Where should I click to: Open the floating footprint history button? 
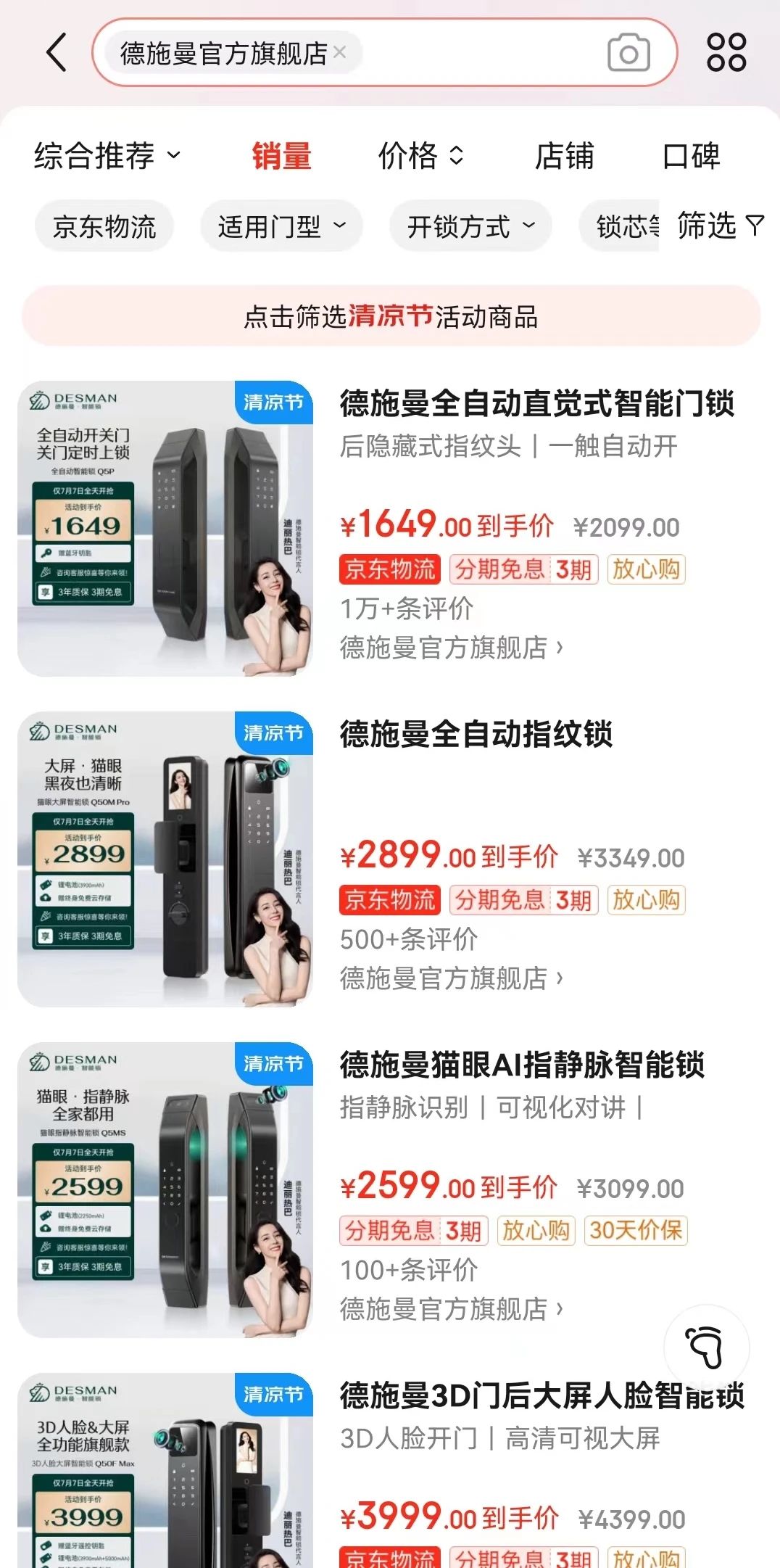click(706, 1348)
